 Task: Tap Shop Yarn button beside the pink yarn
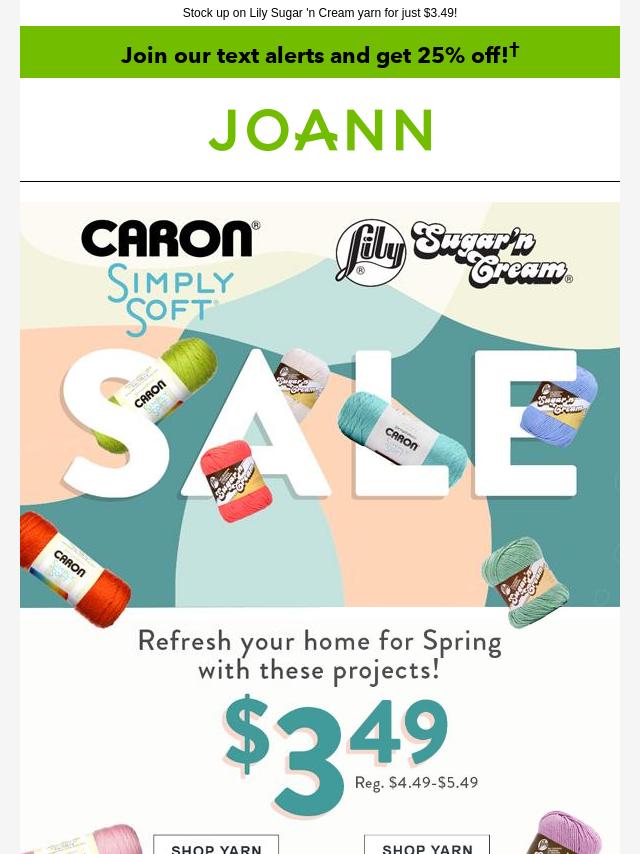pos(216,845)
